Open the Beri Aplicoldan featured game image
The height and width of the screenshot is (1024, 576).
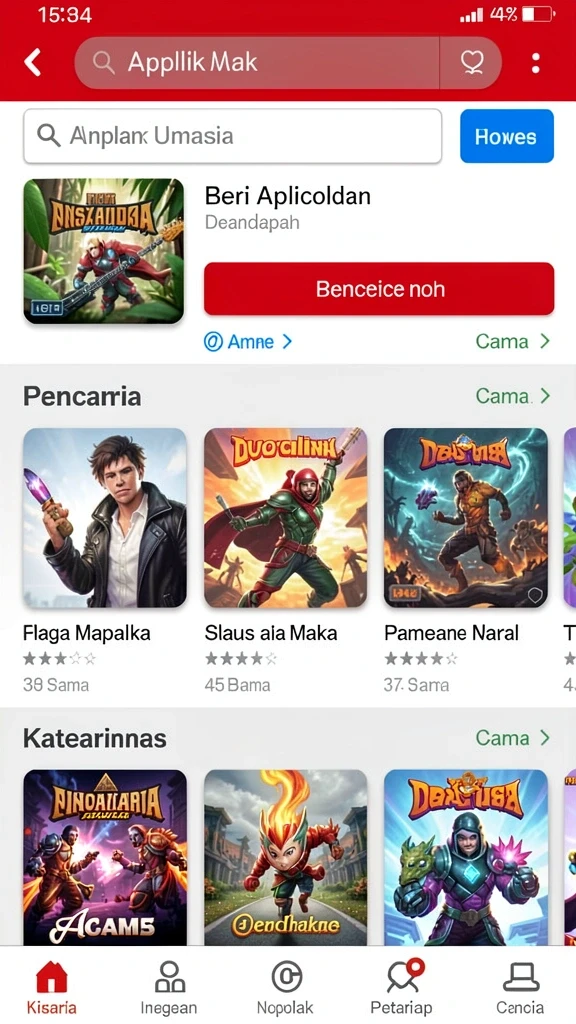pos(104,251)
